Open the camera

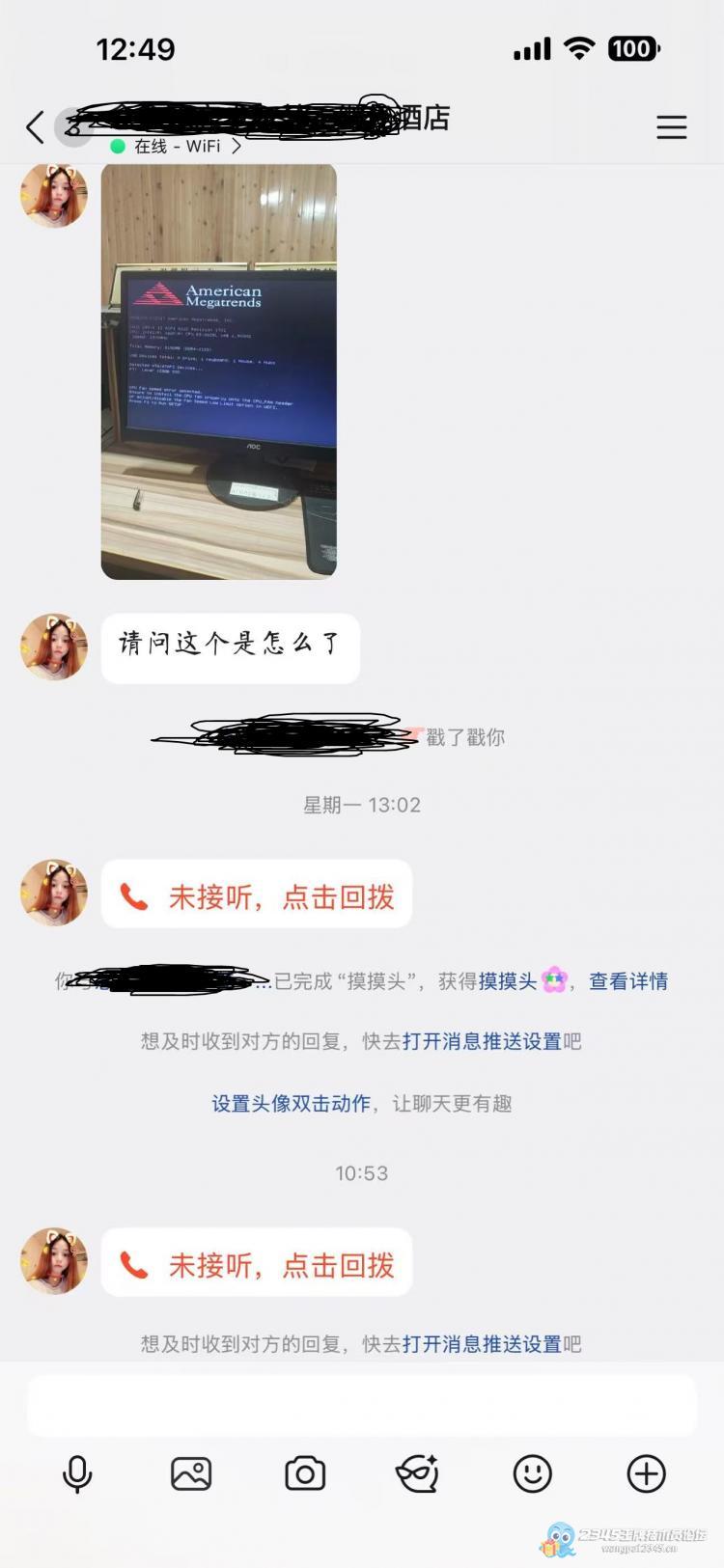coord(305,1474)
